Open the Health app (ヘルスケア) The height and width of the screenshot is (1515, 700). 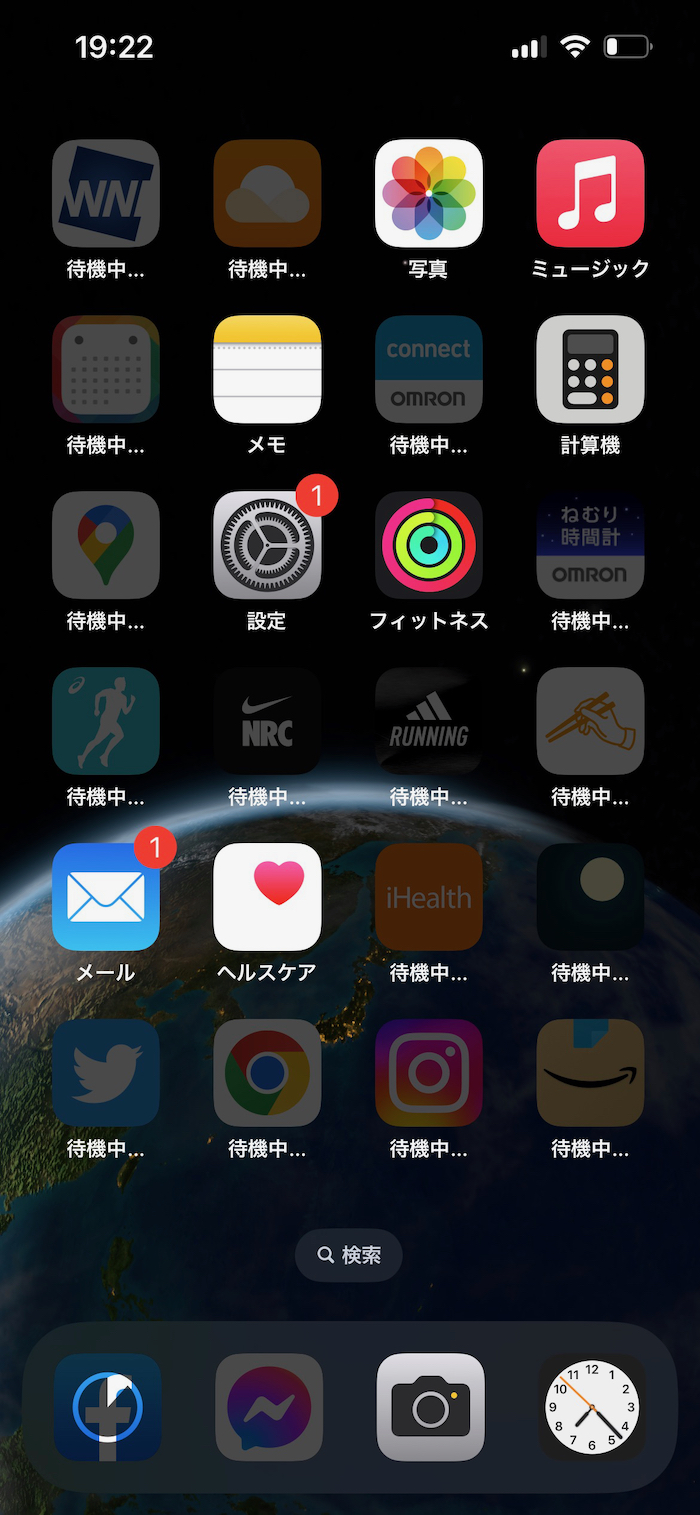click(267, 897)
